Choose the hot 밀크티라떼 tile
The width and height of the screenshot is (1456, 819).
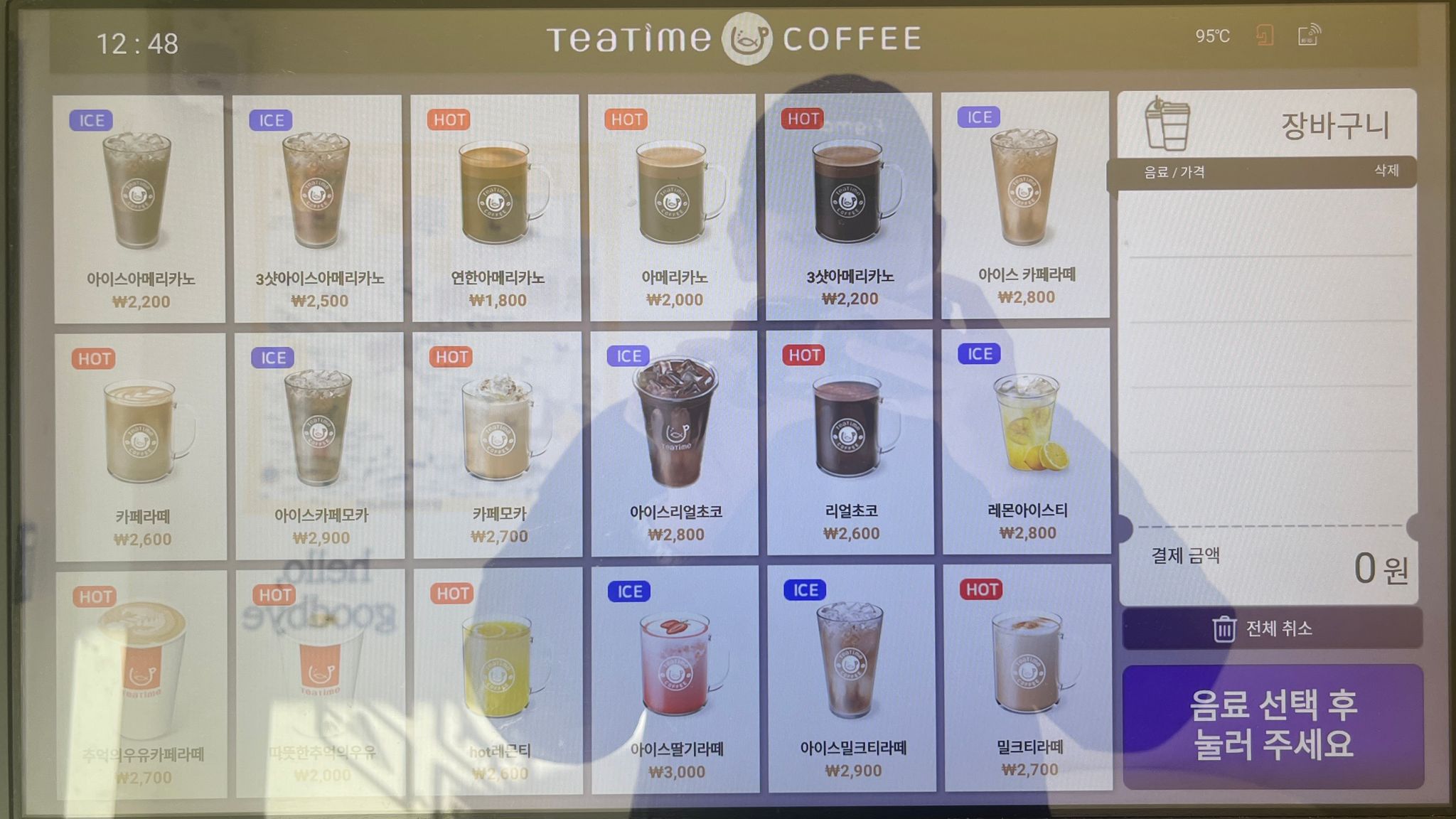pos(1028,678)
